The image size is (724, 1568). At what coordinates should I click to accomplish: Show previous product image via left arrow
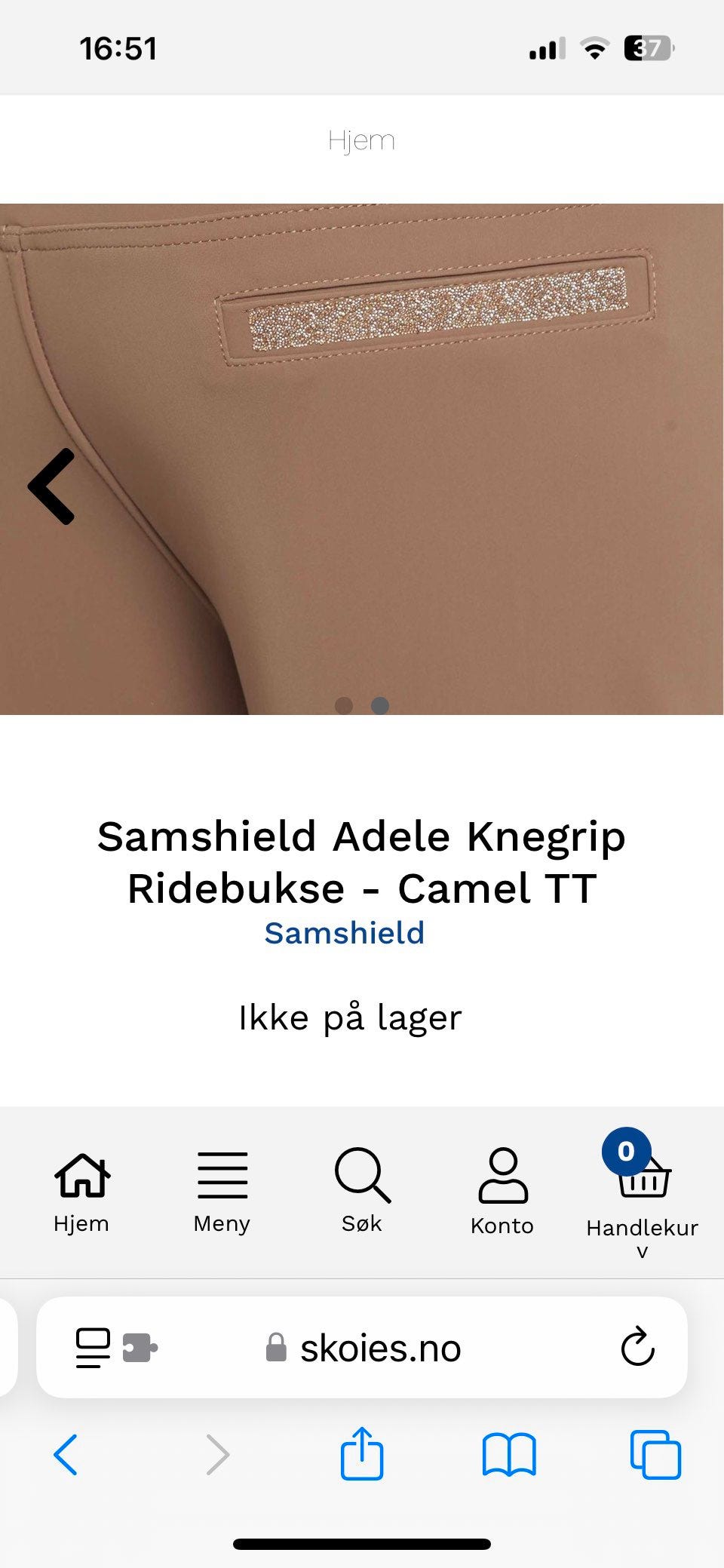(x=49, y=487)
